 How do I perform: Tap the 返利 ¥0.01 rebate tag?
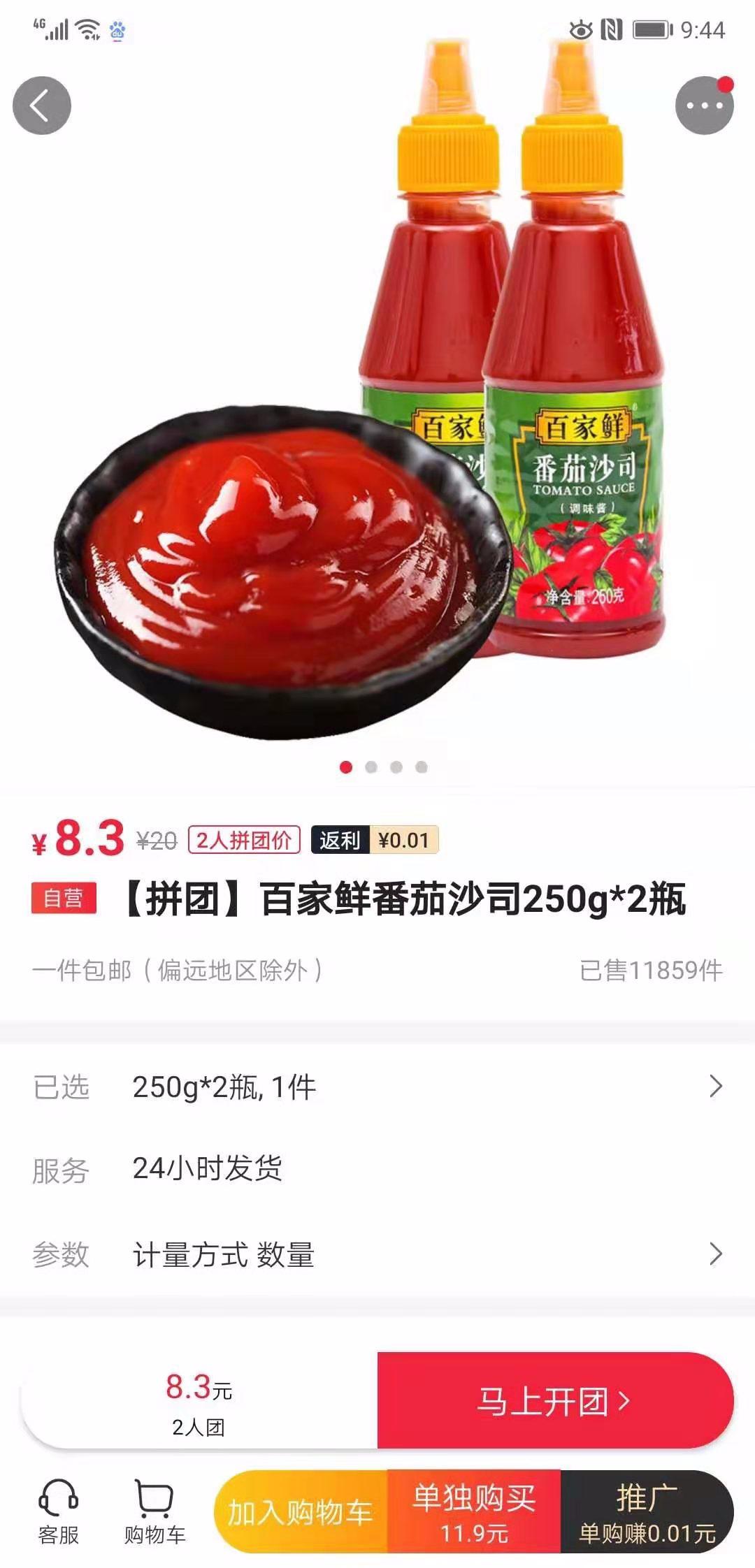point(375,840)
